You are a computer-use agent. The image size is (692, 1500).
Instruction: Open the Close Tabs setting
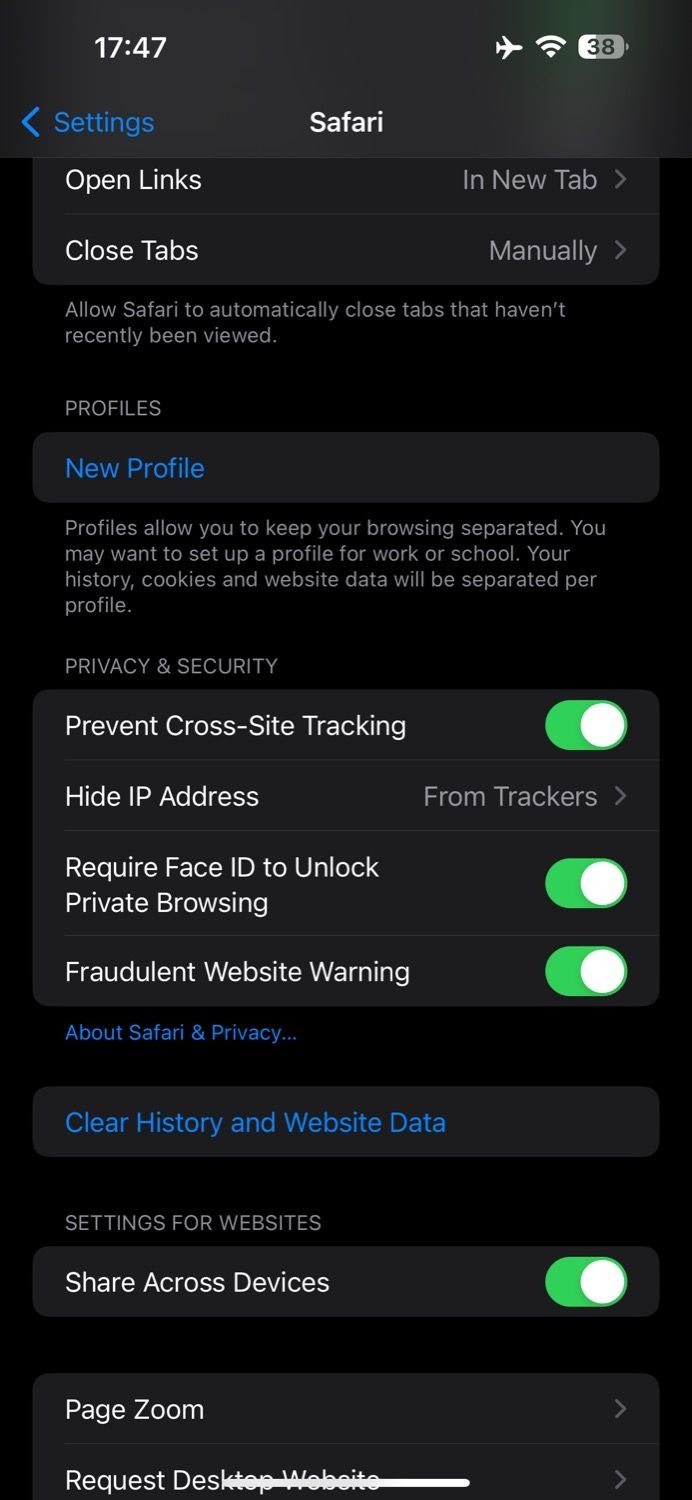[346, 250]
